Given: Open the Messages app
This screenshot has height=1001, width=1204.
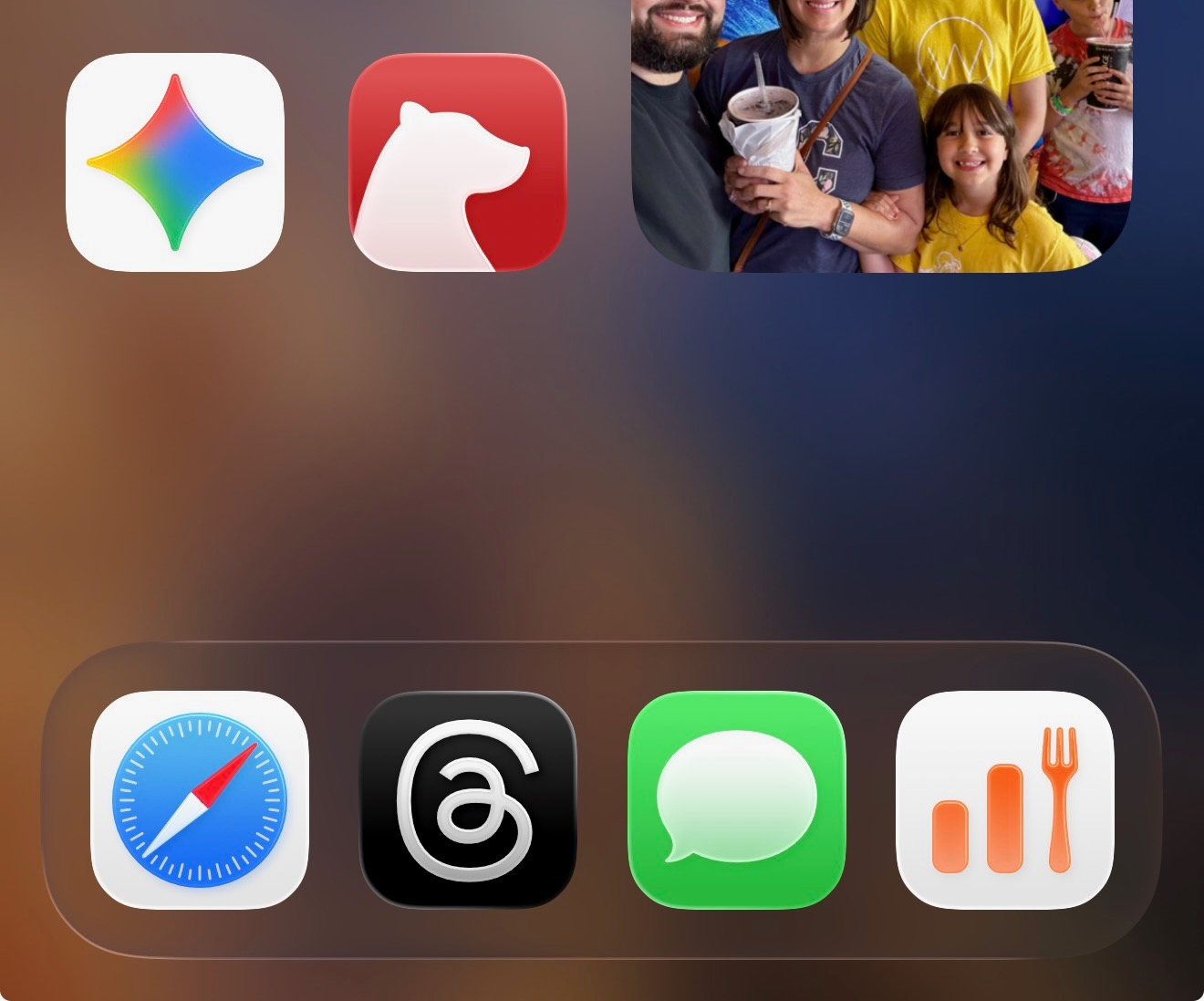Looking at the screenshot, I should point(737,799).
